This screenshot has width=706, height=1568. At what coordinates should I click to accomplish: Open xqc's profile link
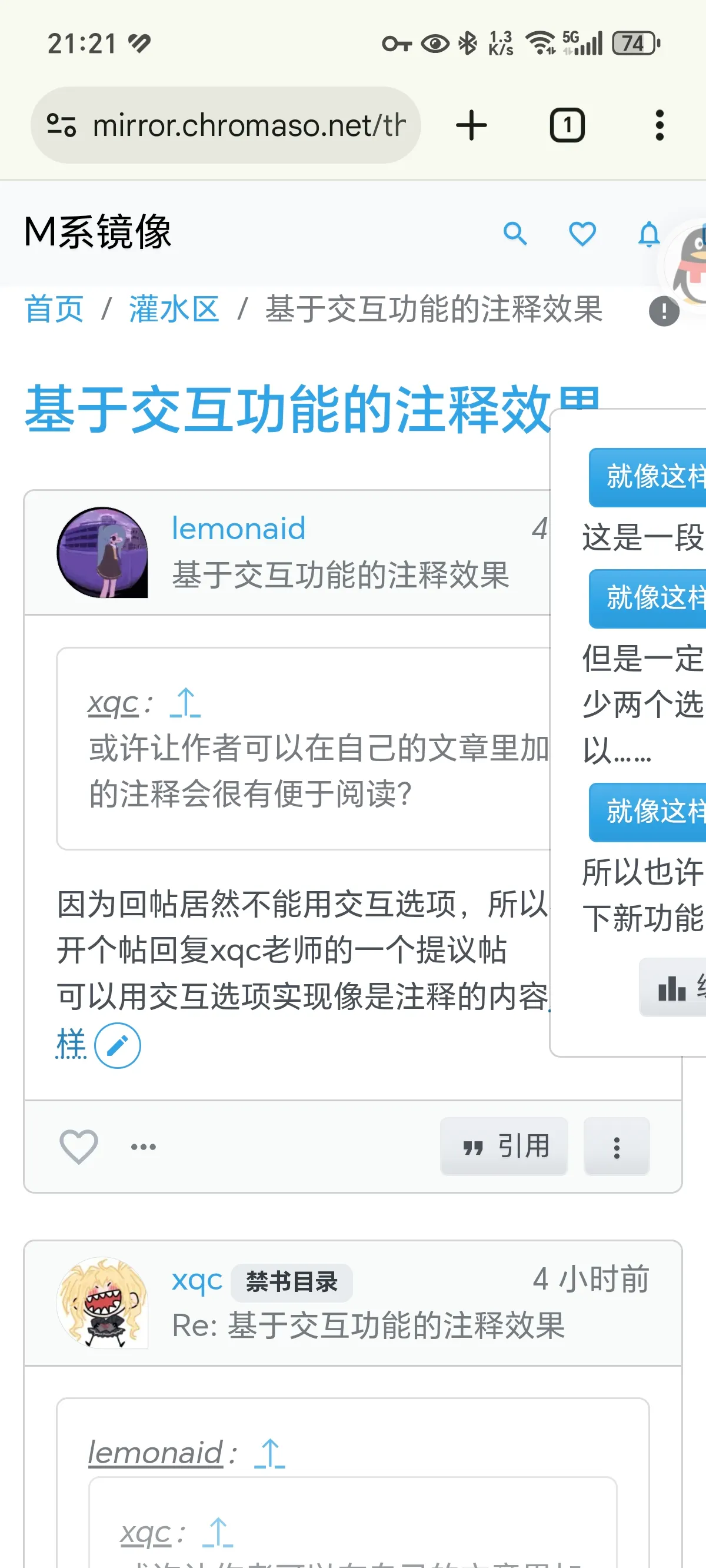(197, 1281)
